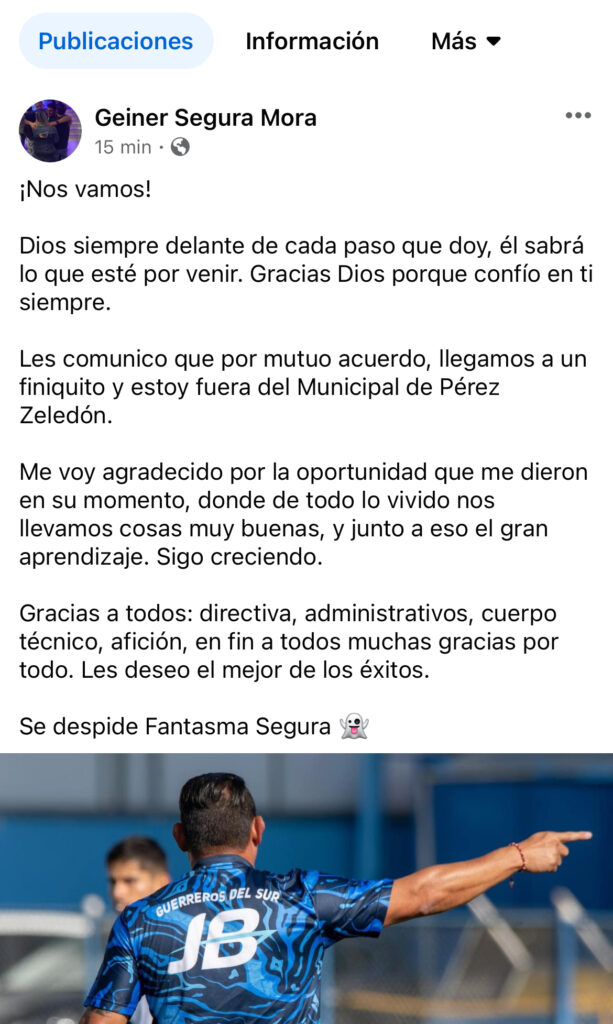Open Geiner Segura Mora's profile picture

[50, 131]
